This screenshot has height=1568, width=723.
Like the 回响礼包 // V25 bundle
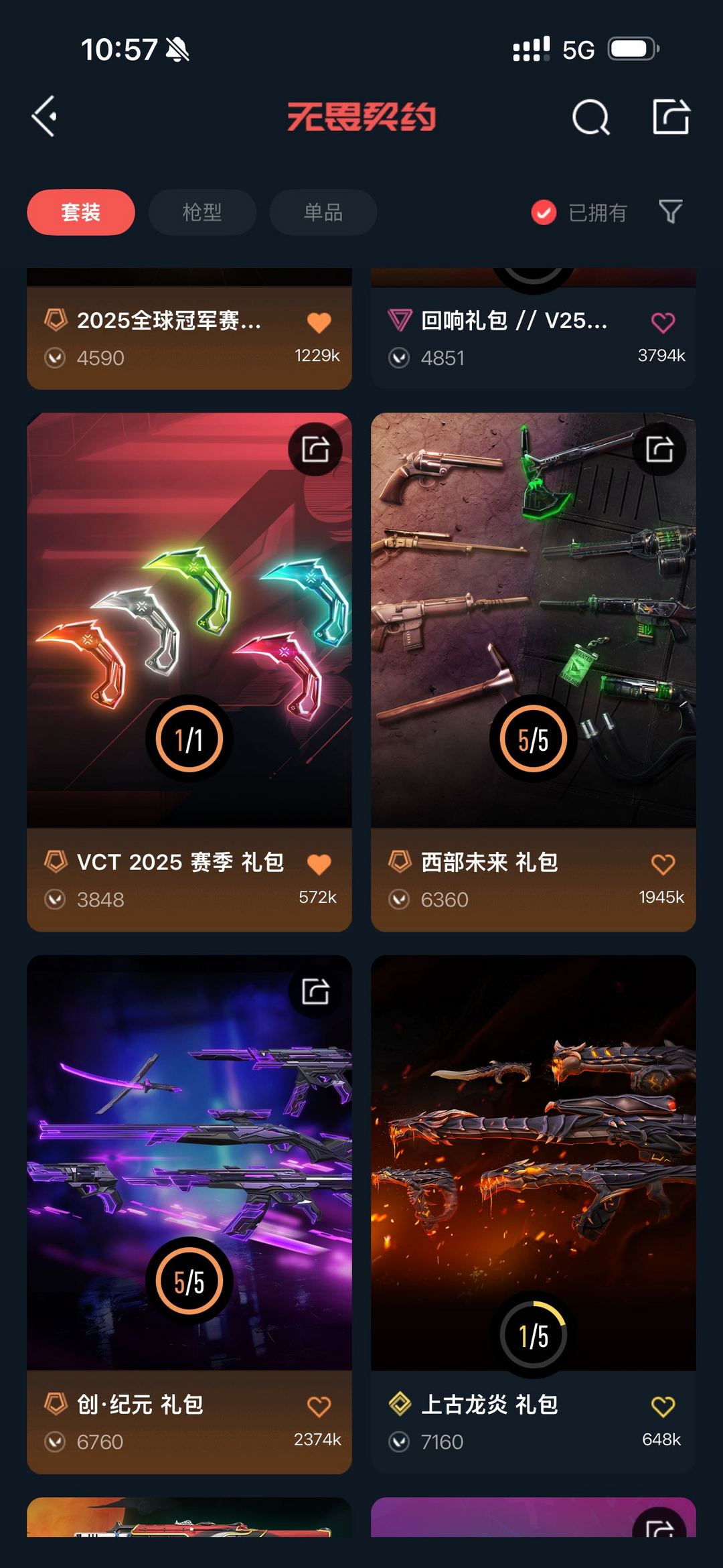click(663, 323)
